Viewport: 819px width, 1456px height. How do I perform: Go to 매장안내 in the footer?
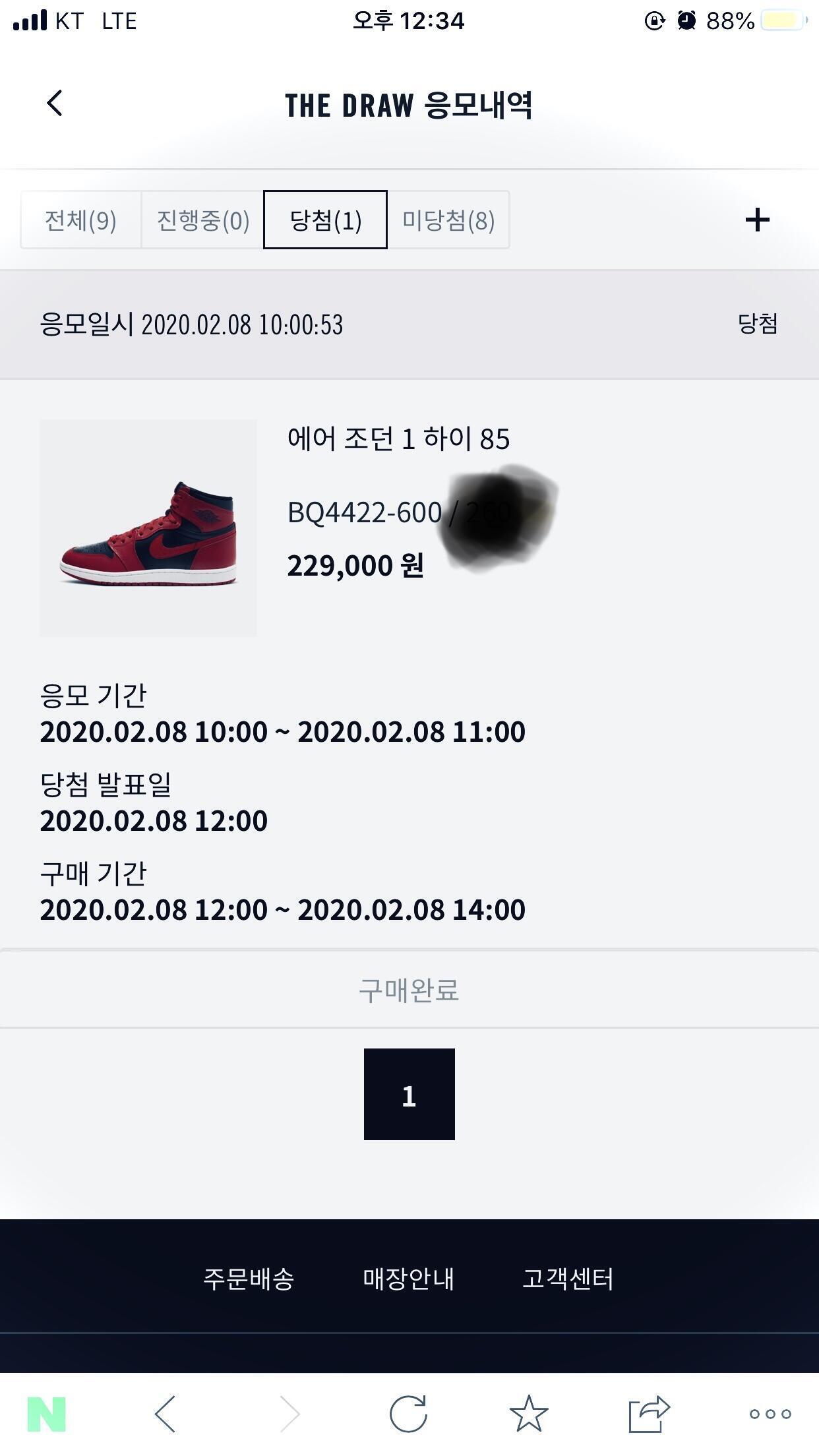pos(409,1279)
